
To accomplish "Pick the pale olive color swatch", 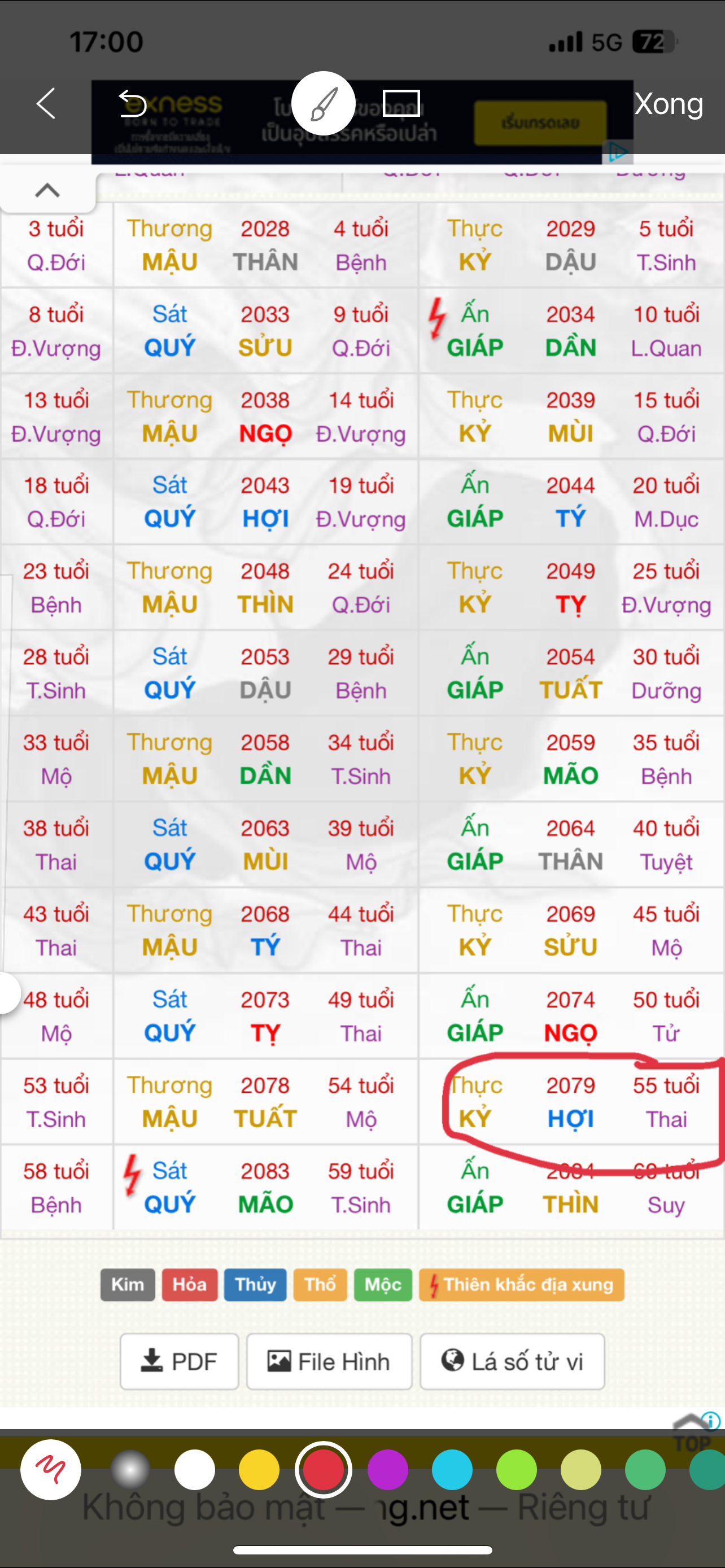I will coord(580,1469).
